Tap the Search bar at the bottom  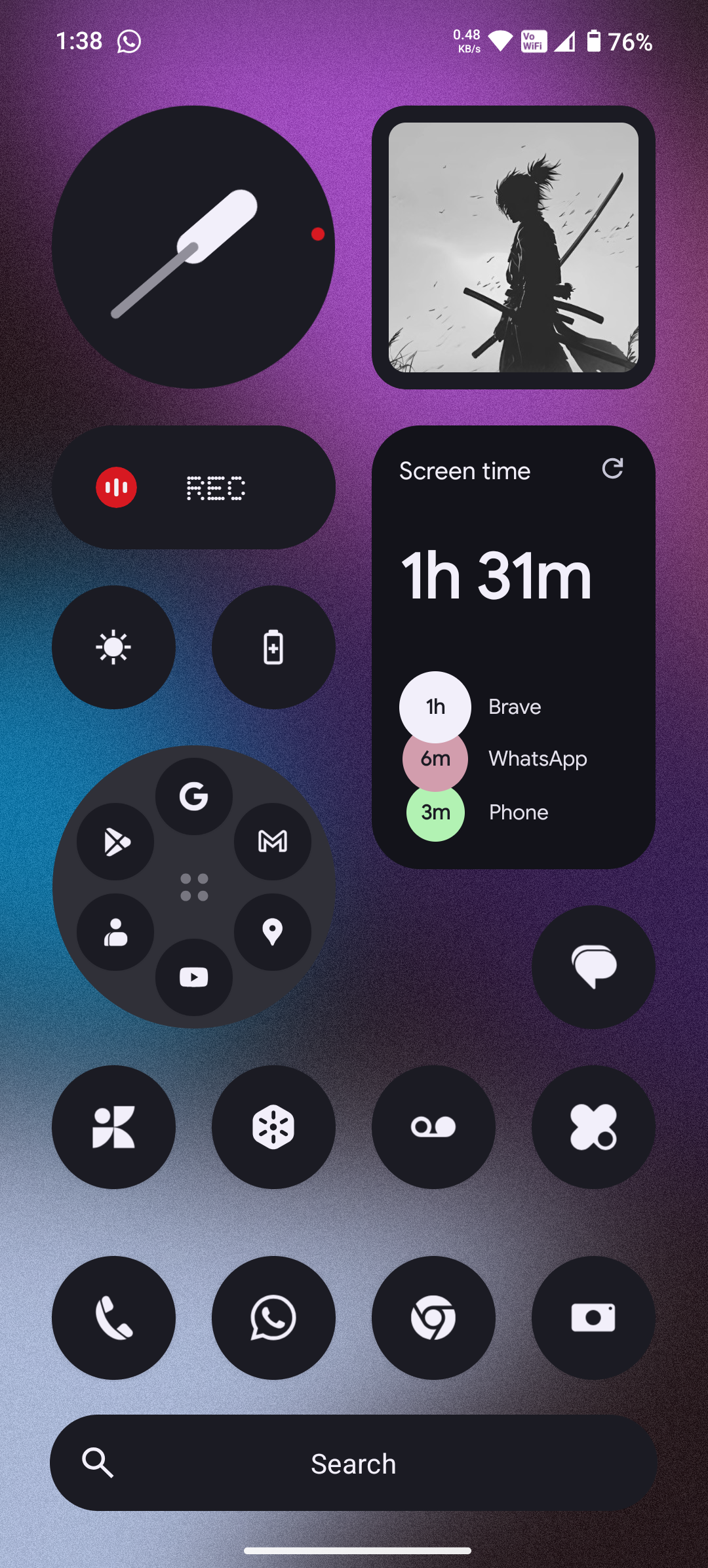coord(354,1463)
